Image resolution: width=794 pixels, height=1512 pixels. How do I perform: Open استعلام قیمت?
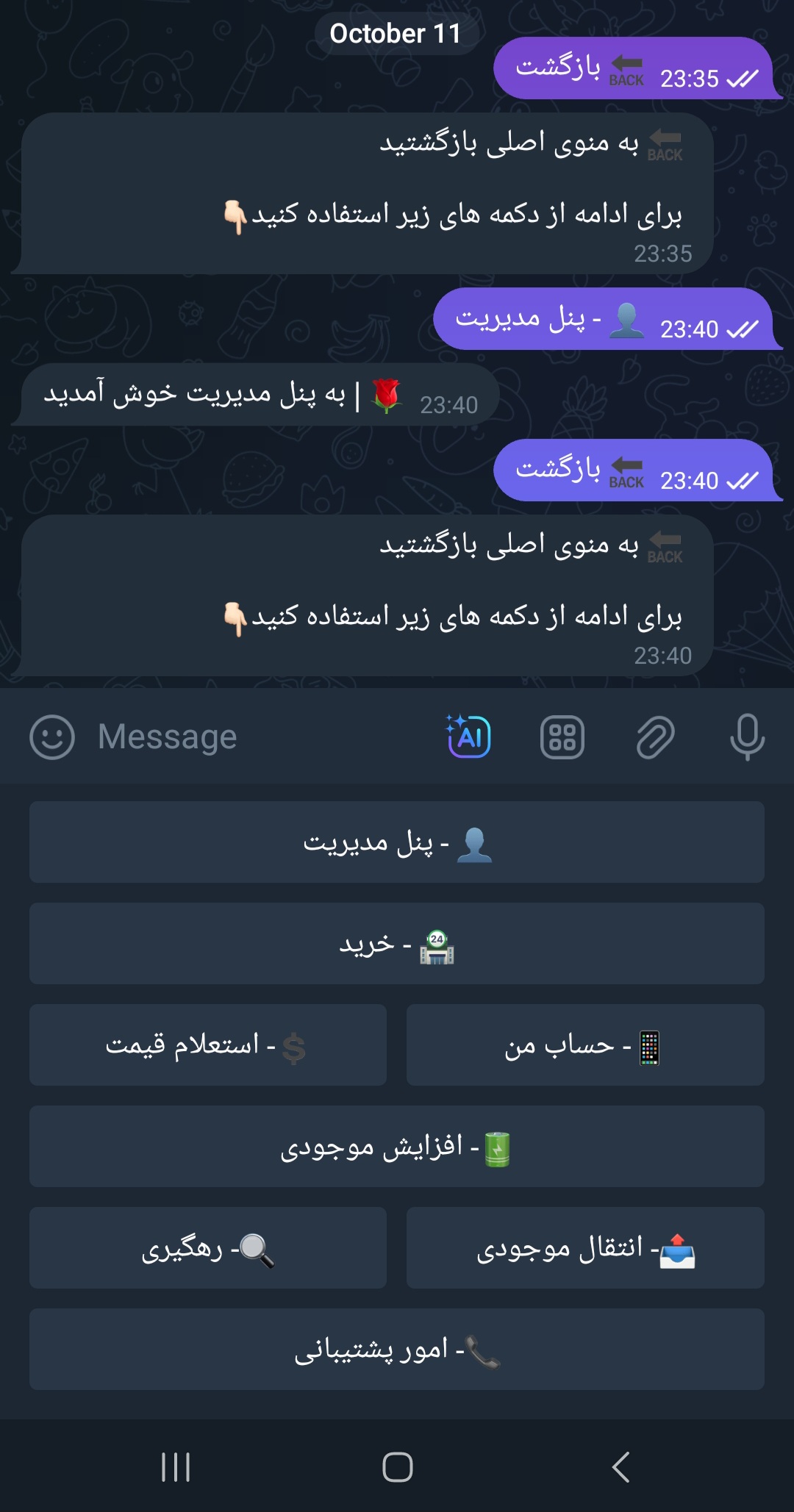(x=208, y=1045)
